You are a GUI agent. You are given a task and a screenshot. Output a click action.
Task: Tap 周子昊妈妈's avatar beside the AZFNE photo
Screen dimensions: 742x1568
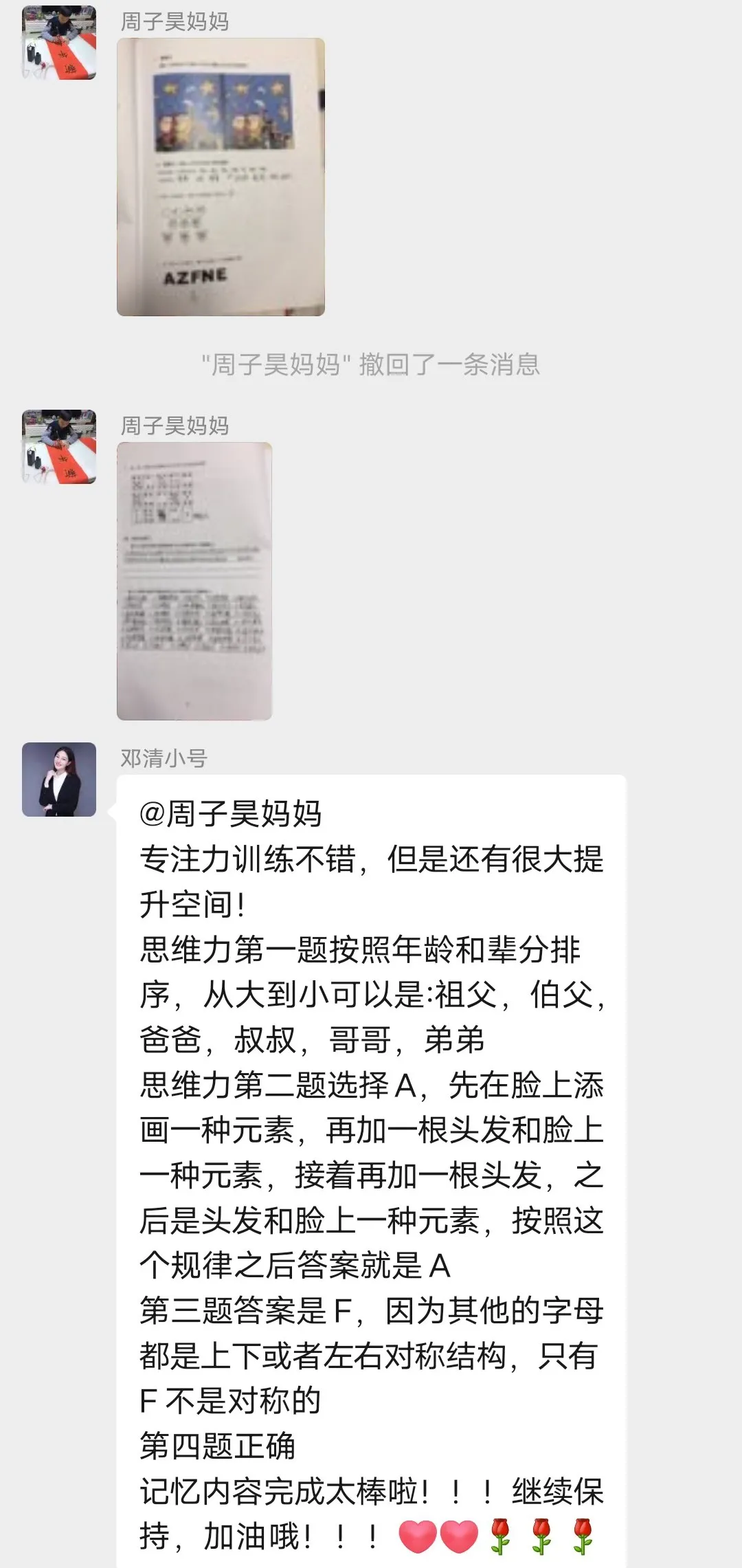59,43
